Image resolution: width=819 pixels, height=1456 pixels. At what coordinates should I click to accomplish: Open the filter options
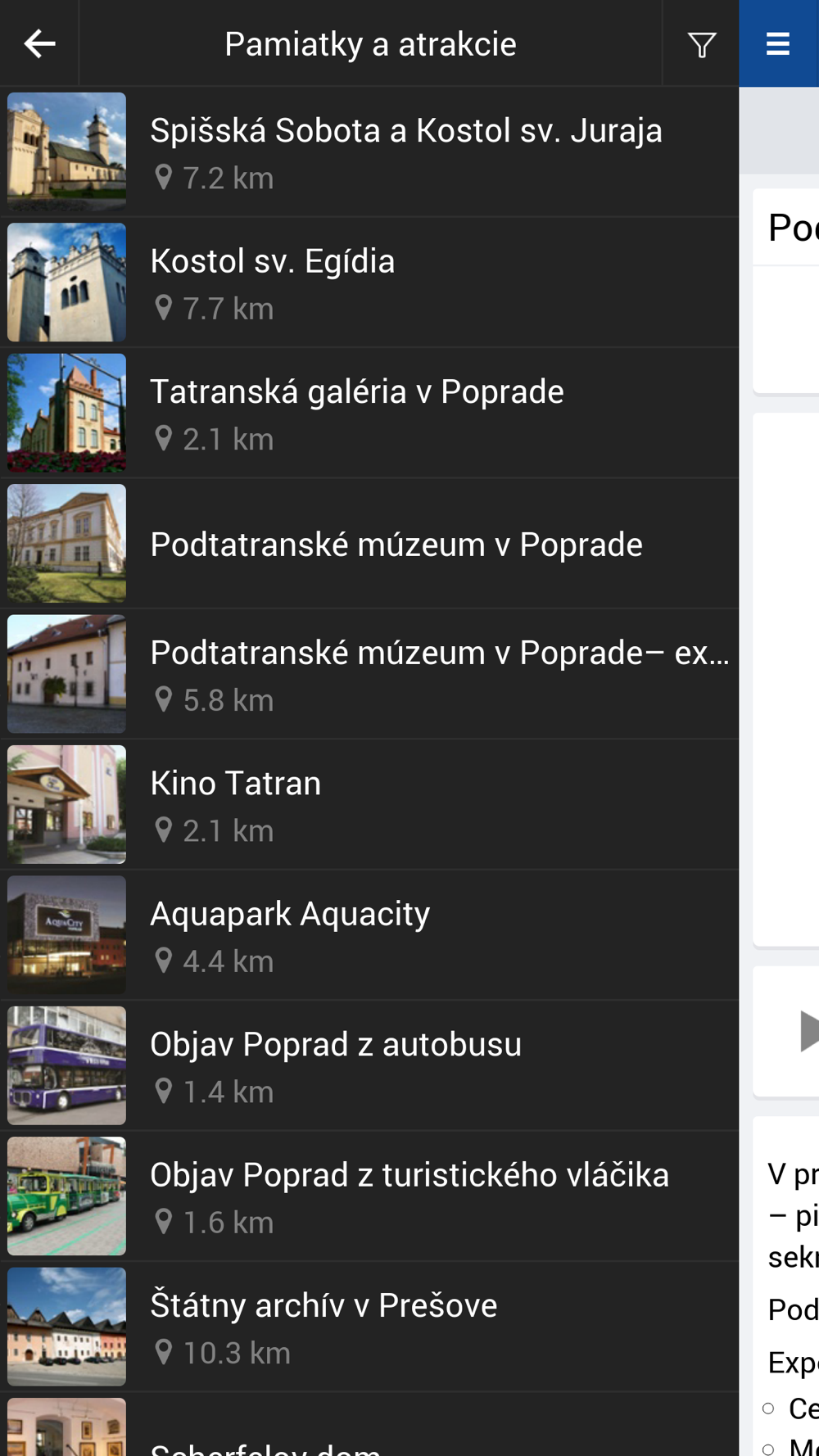701,44
